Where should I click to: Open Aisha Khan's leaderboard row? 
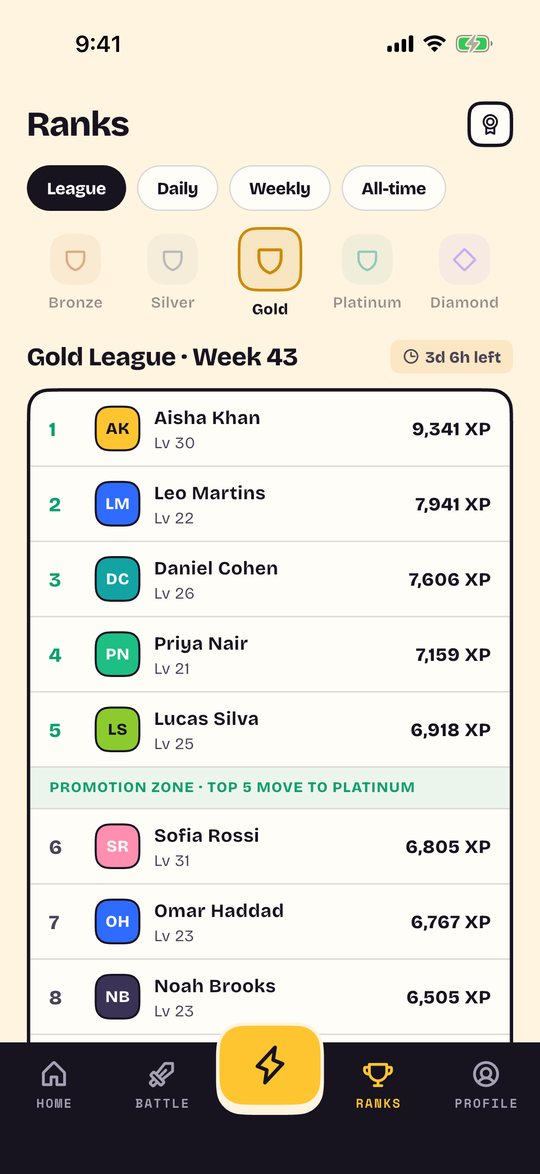point(270,429)
